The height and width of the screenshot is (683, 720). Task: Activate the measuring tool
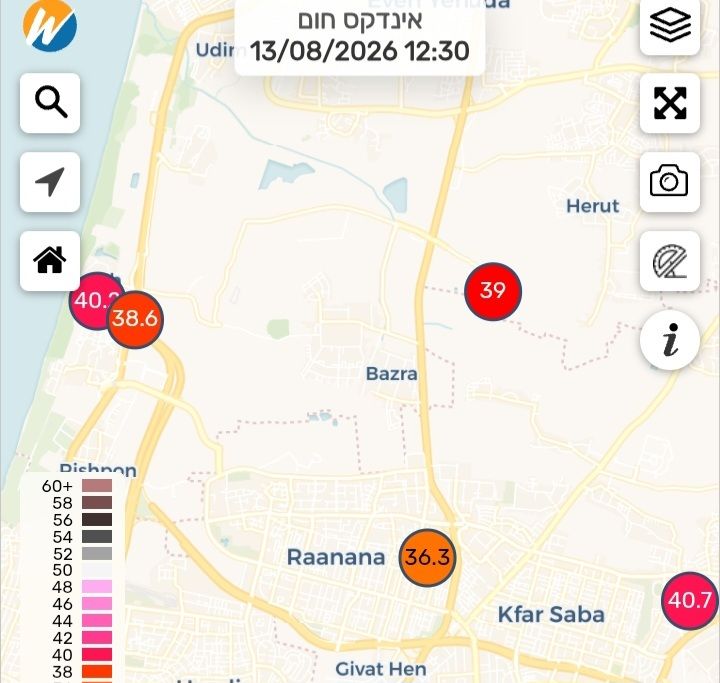[x=669, y=260]
